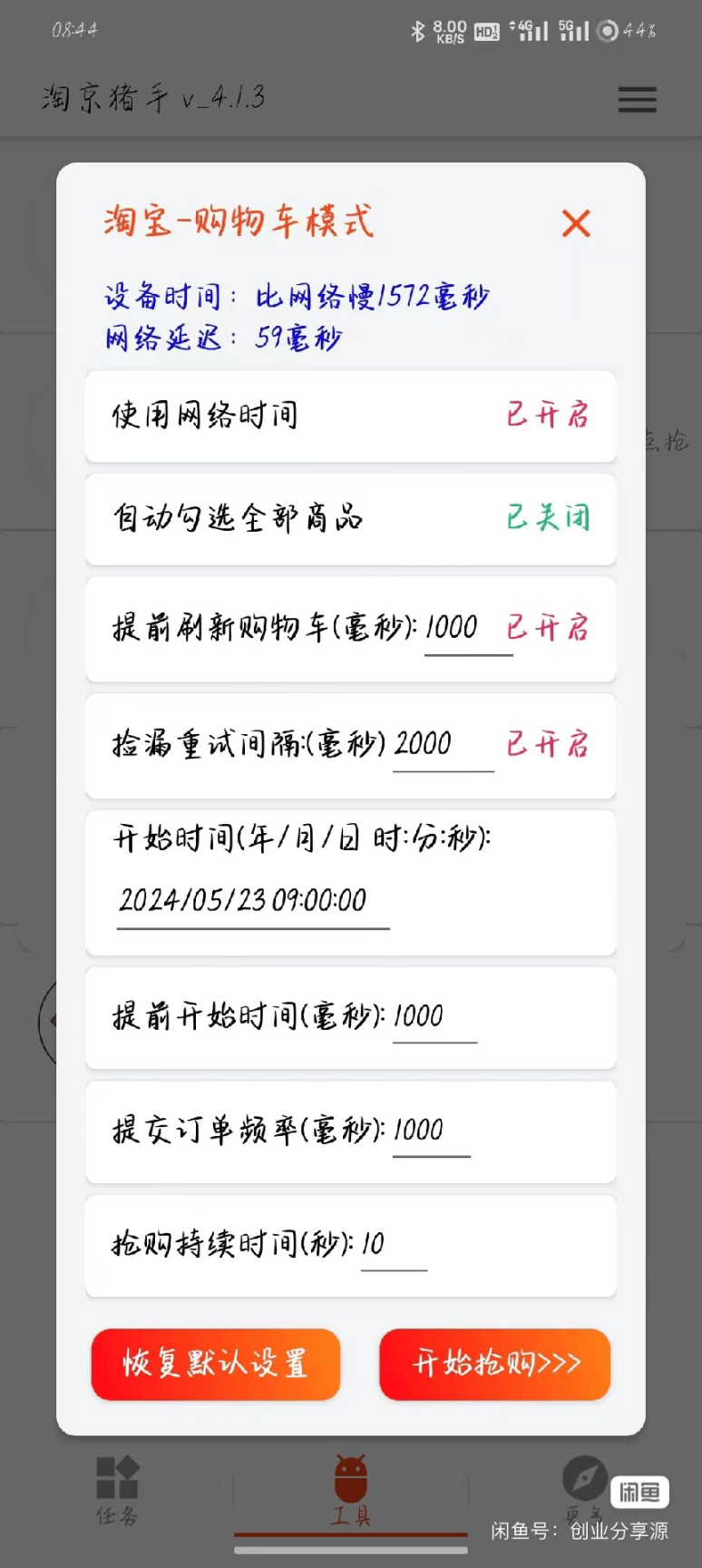The height and width of the screenshot is (1568, 702).
Task: Toggle off 使用网络时间
Action: (546, 416)
